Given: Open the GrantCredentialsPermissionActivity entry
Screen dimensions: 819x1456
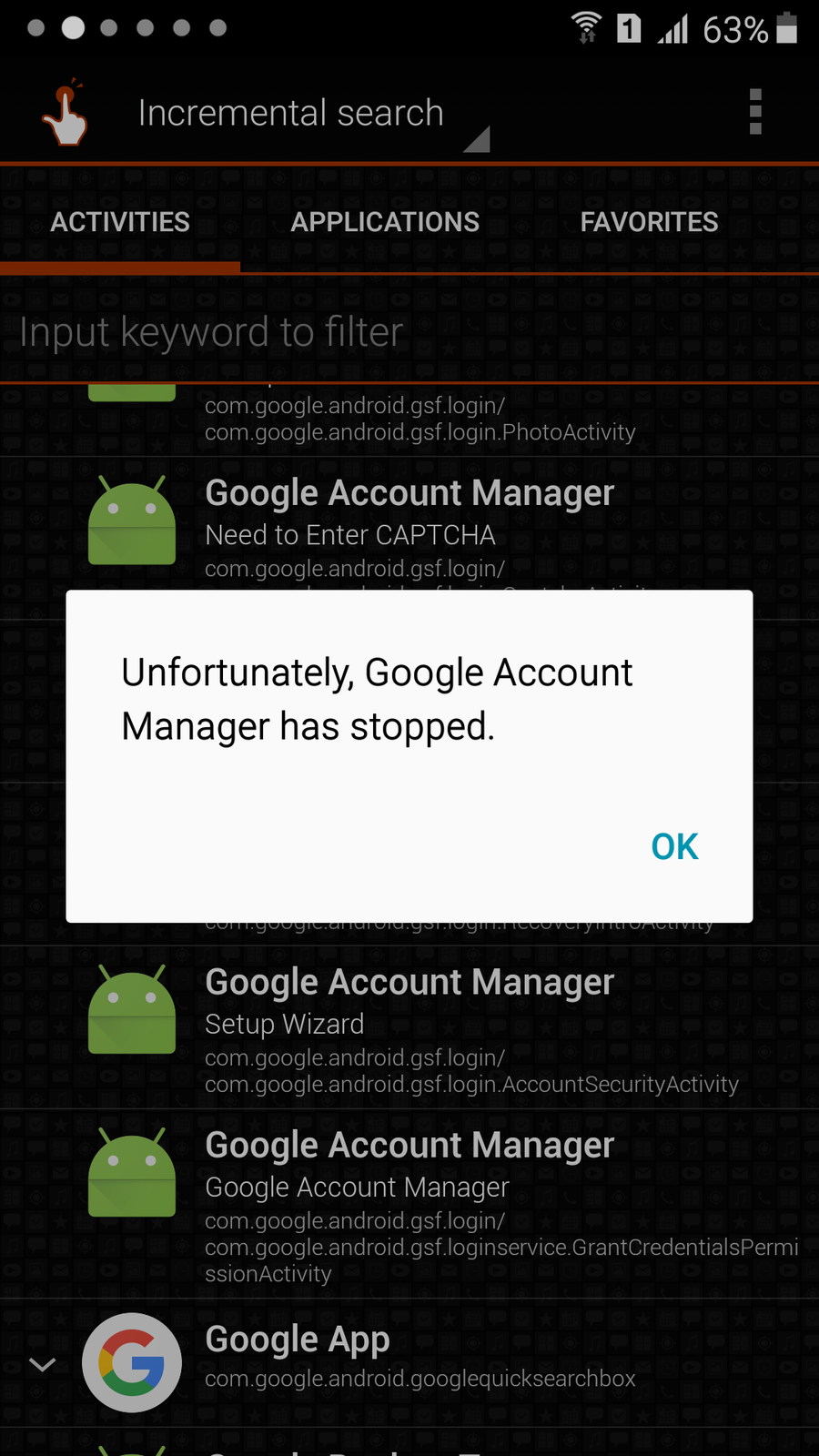Looking at the screenshot, I should click(409, 1201).
